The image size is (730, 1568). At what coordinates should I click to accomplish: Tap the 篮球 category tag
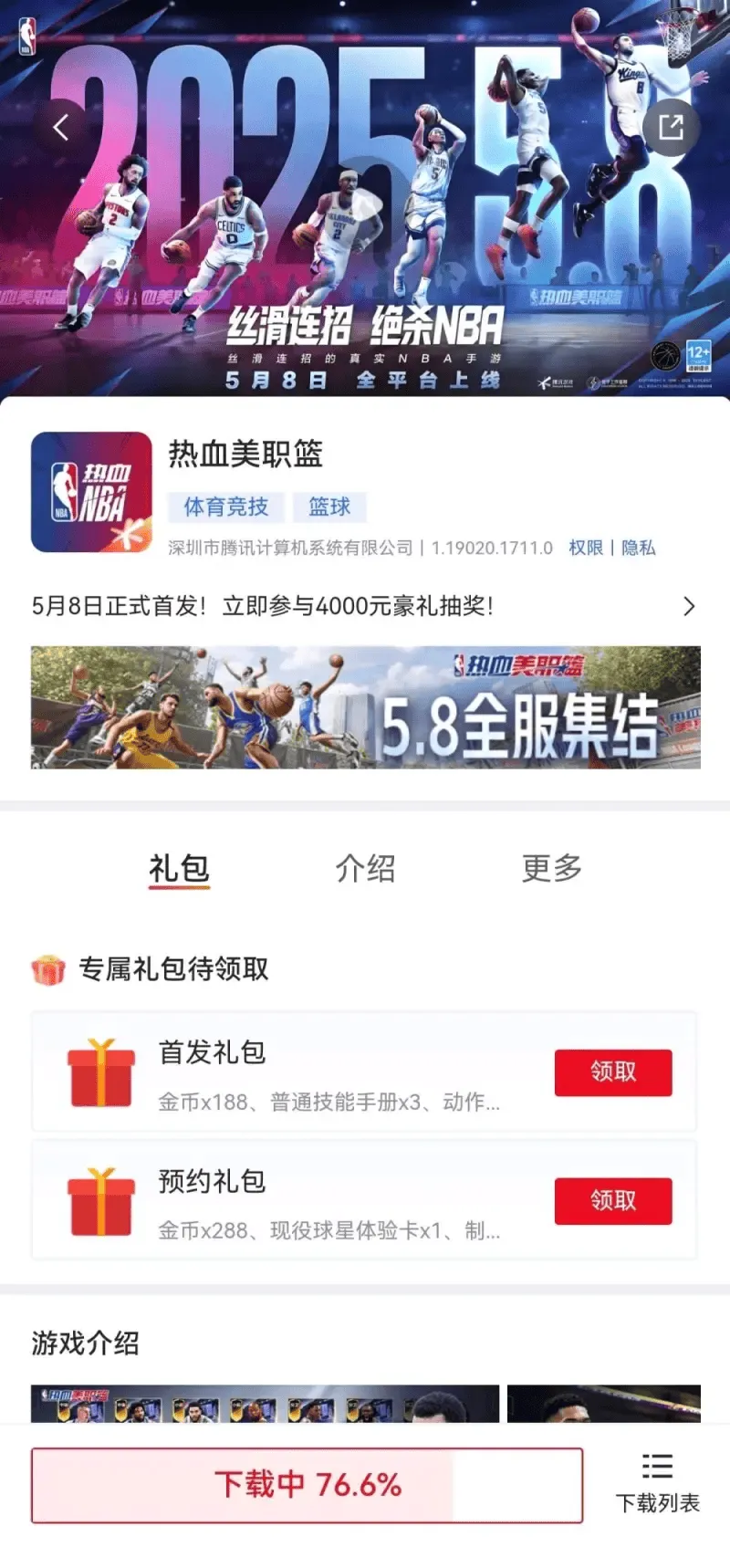coord(329,507)
